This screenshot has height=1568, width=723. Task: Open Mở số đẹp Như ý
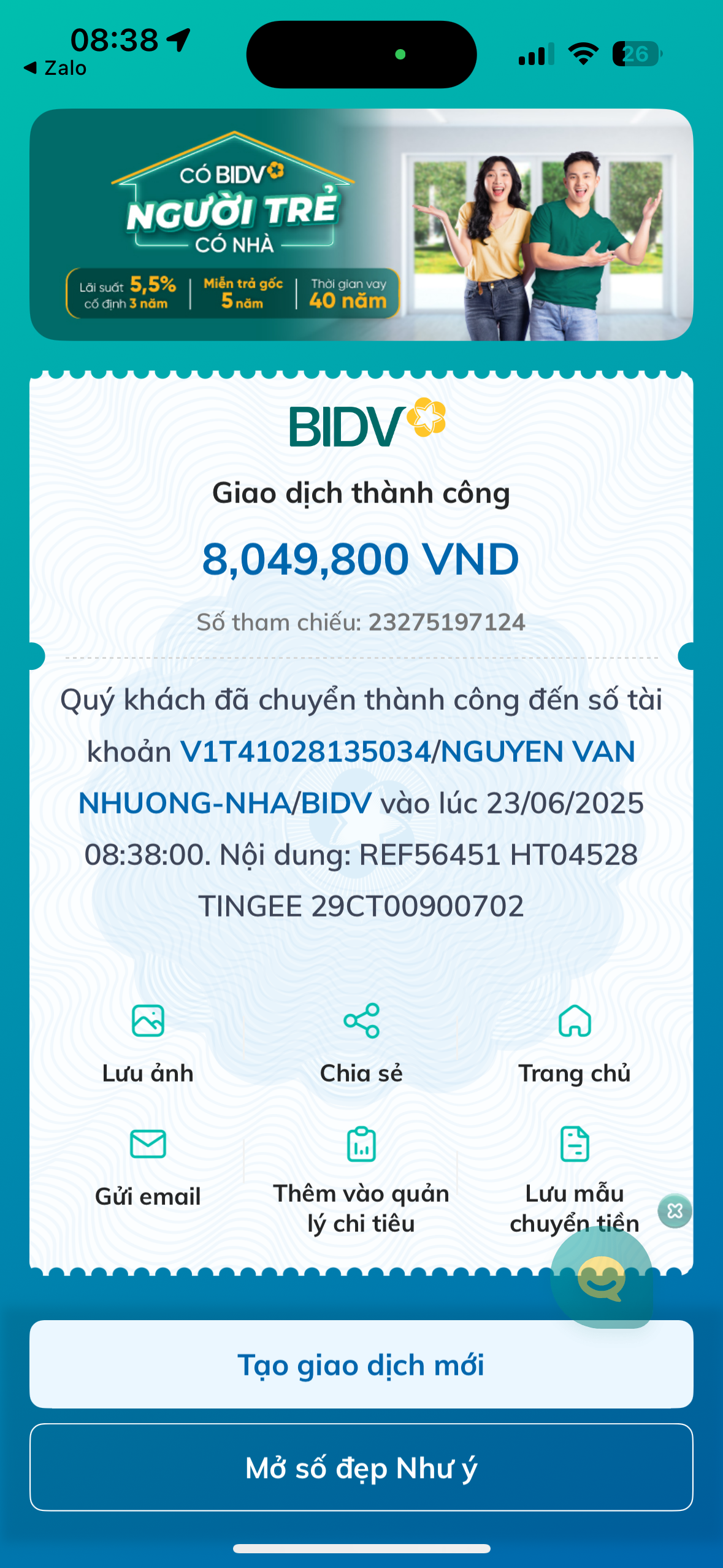(361, 1467)
